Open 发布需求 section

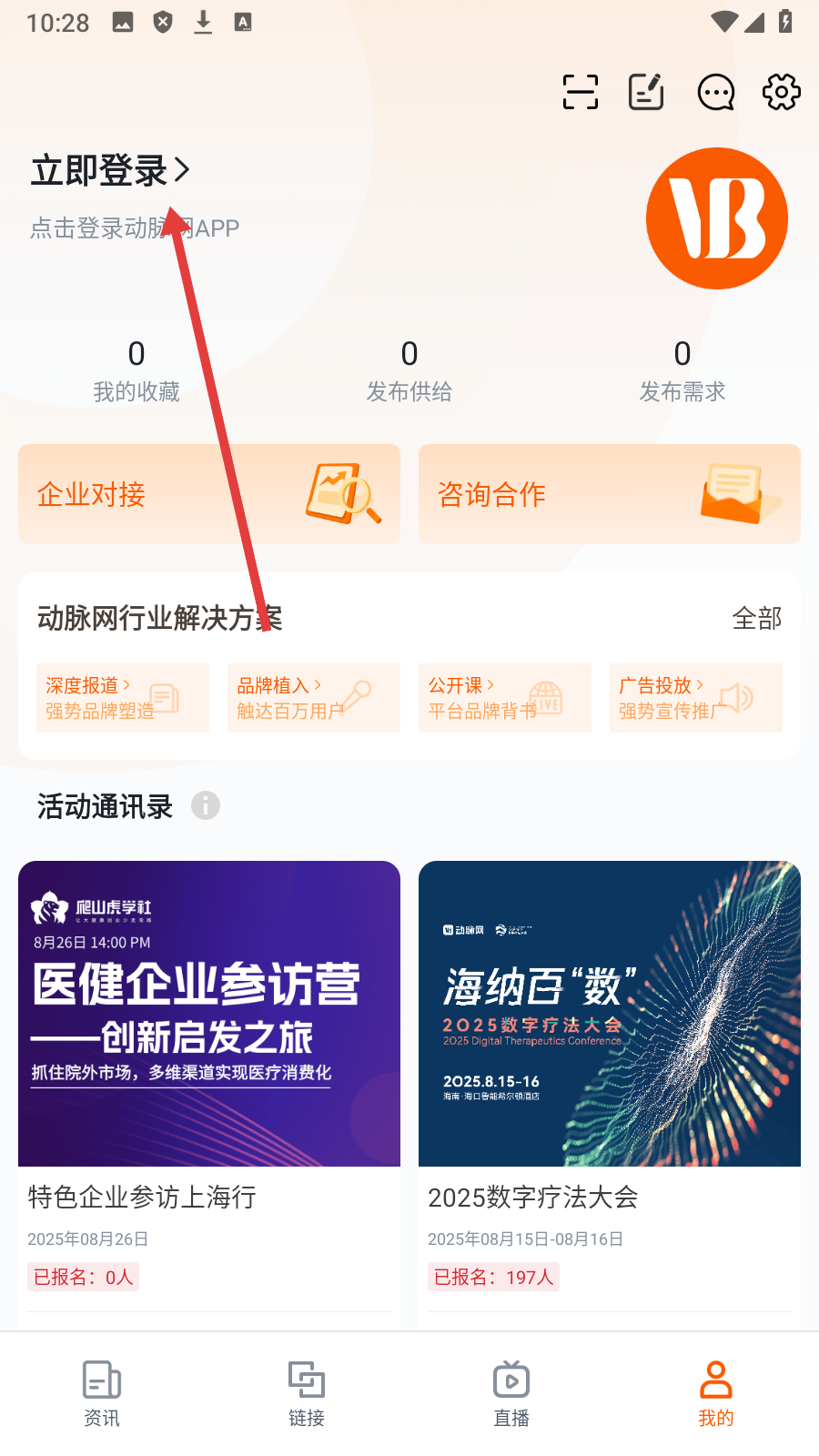coord(682,371)
